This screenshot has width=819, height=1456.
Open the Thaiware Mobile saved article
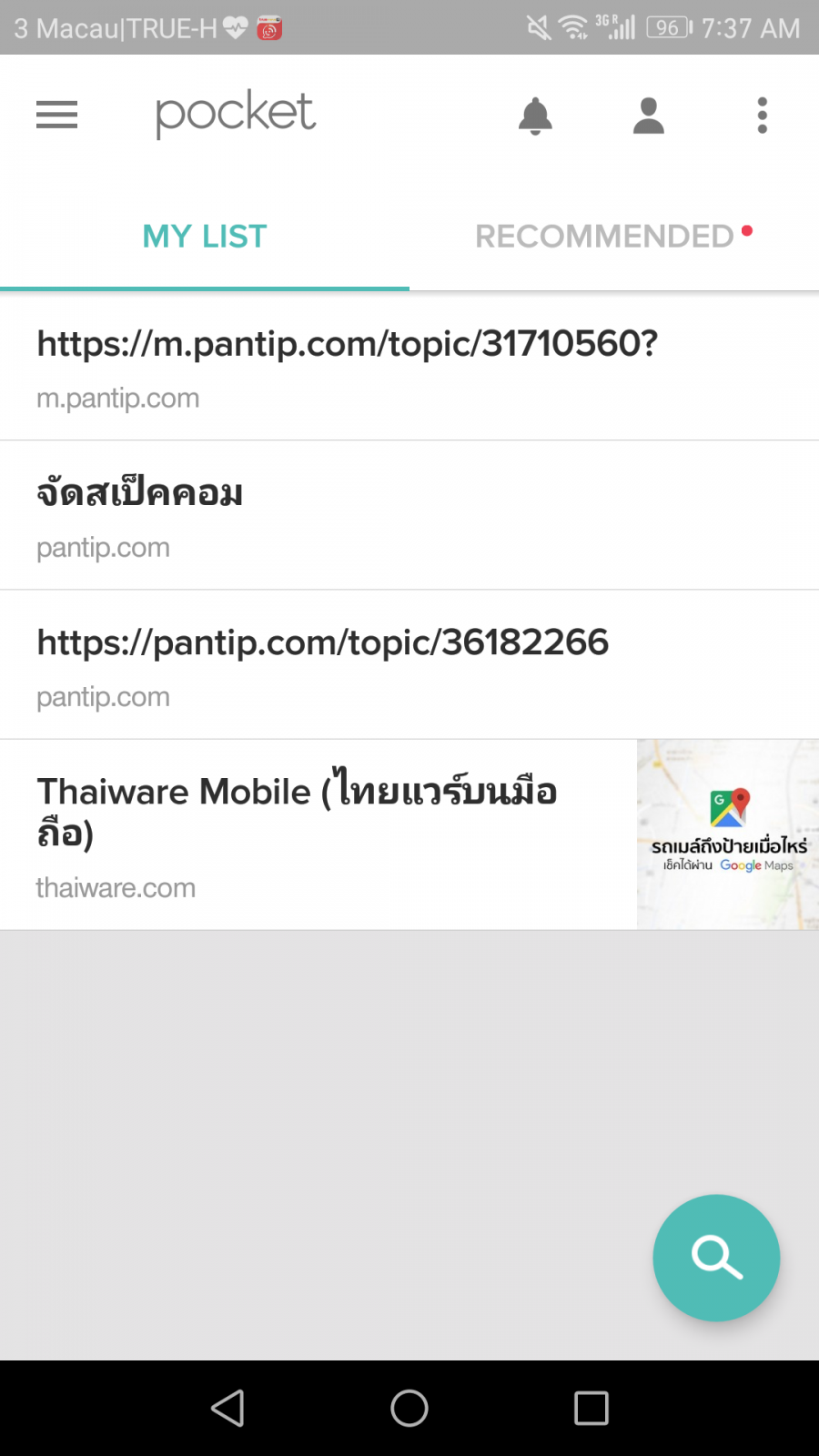click(318, 834)
